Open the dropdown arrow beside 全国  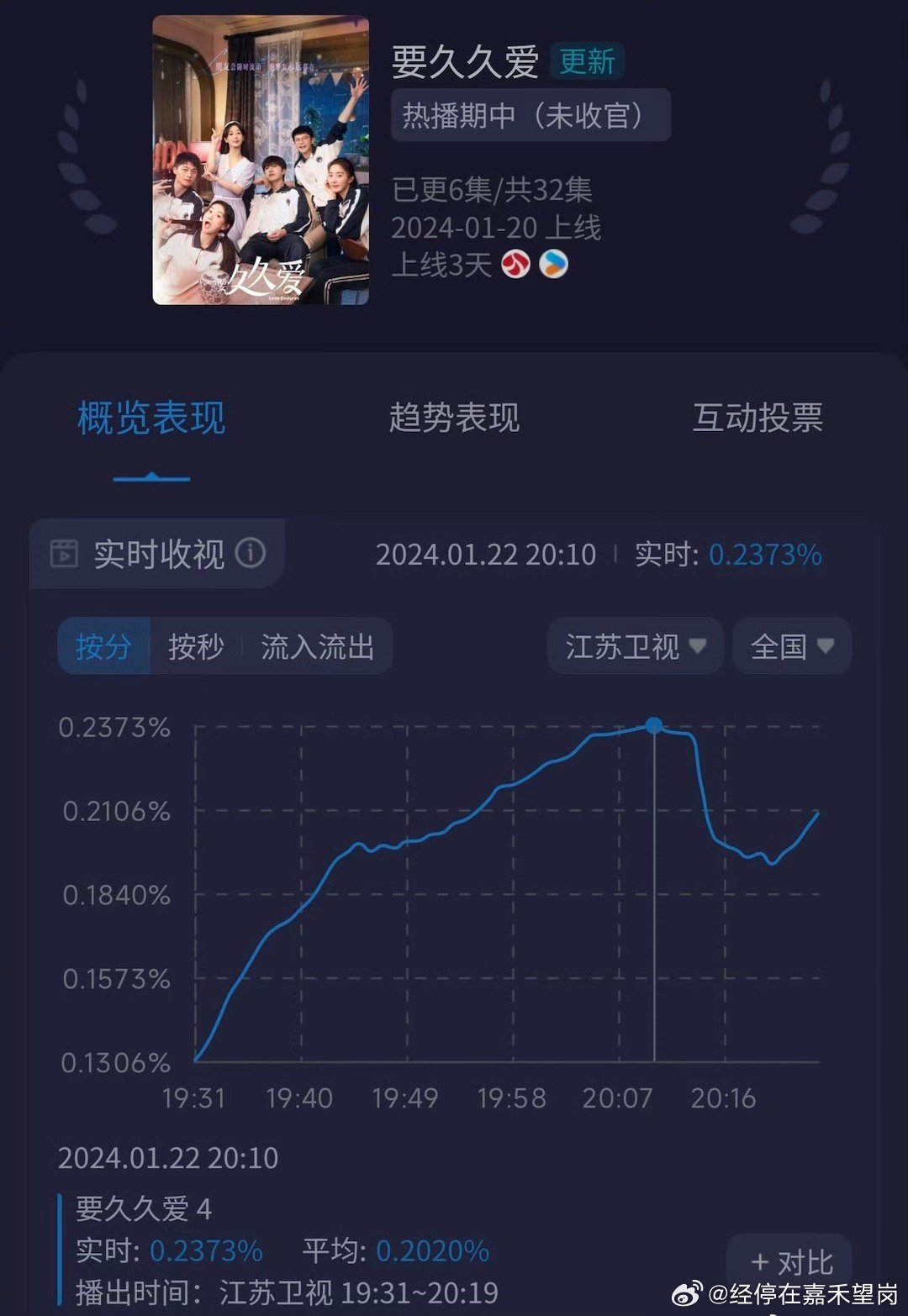coord(828,647)
